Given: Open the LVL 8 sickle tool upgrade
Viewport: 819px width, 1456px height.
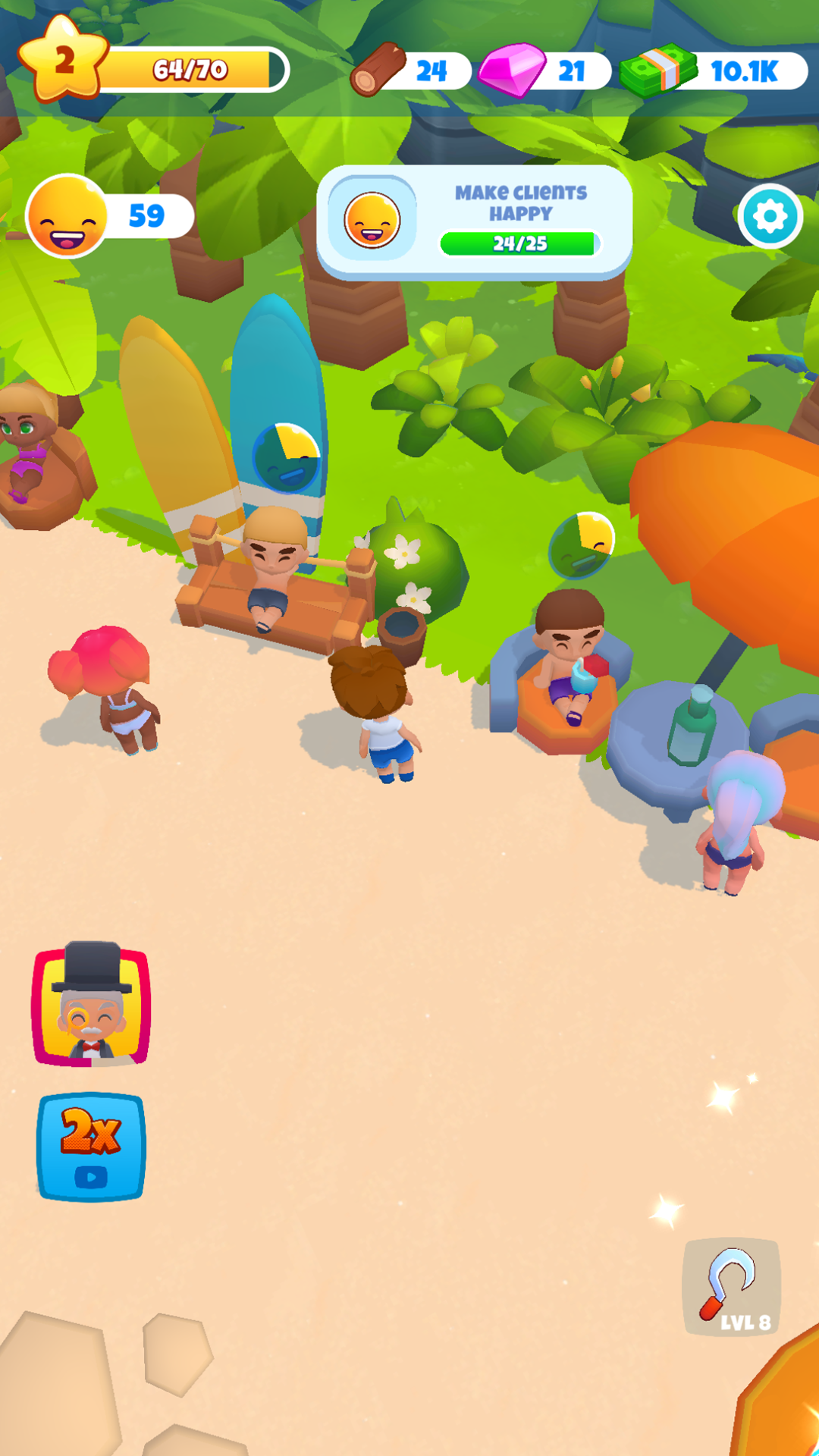Looking at the screenshot, I should click(731, 1286).
